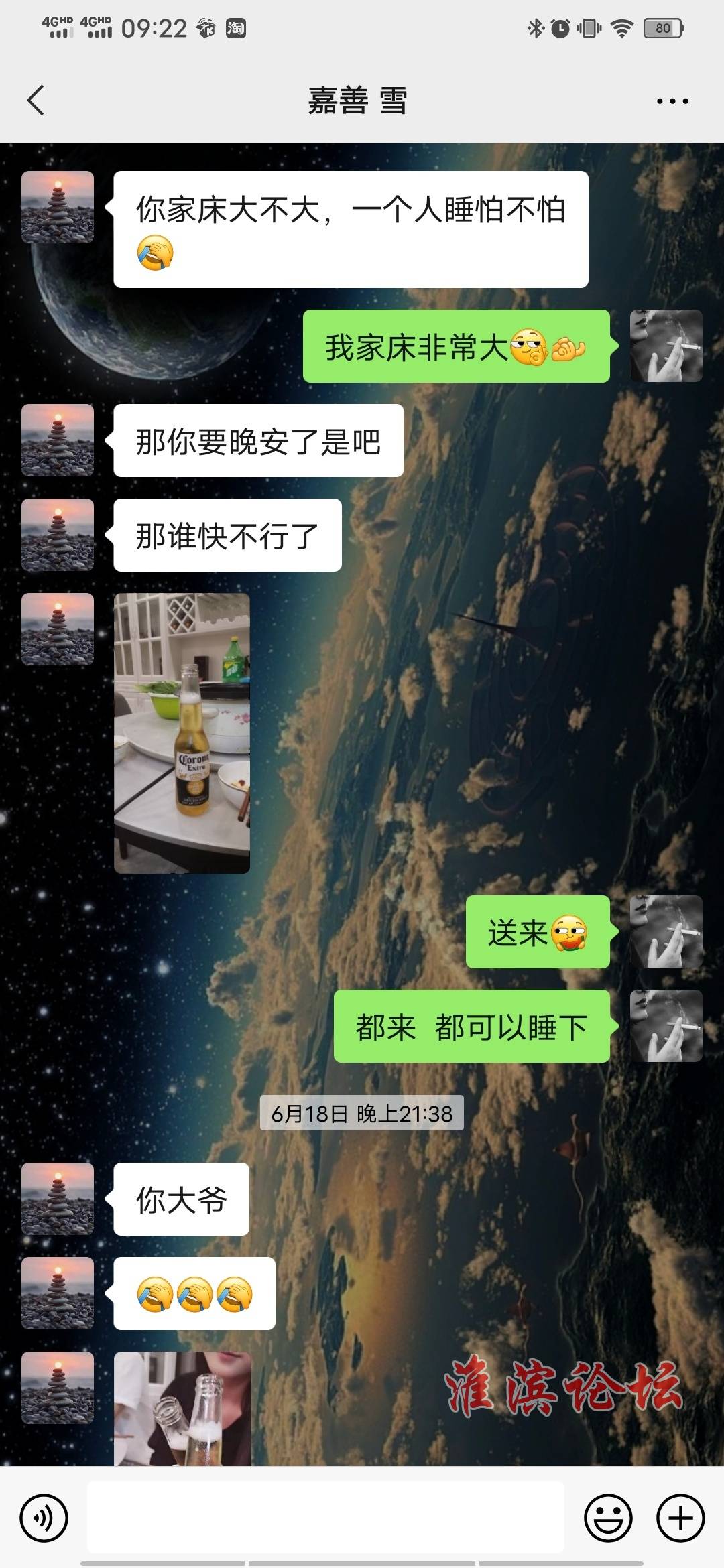View the Corona beer bottle photo message
The image size is (724, 1568).
point(182,733)
